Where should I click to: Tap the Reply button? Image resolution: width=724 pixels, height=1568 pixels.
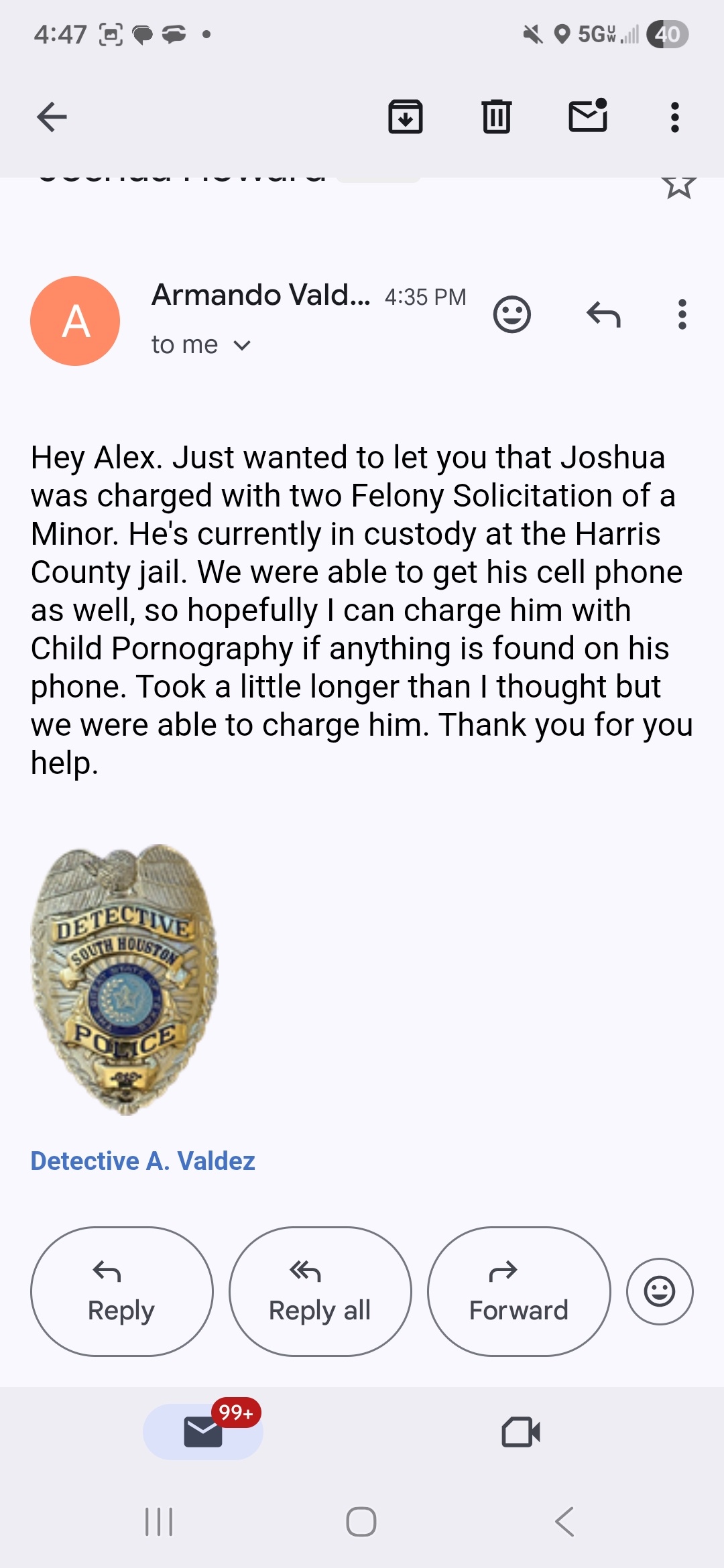122,1291
